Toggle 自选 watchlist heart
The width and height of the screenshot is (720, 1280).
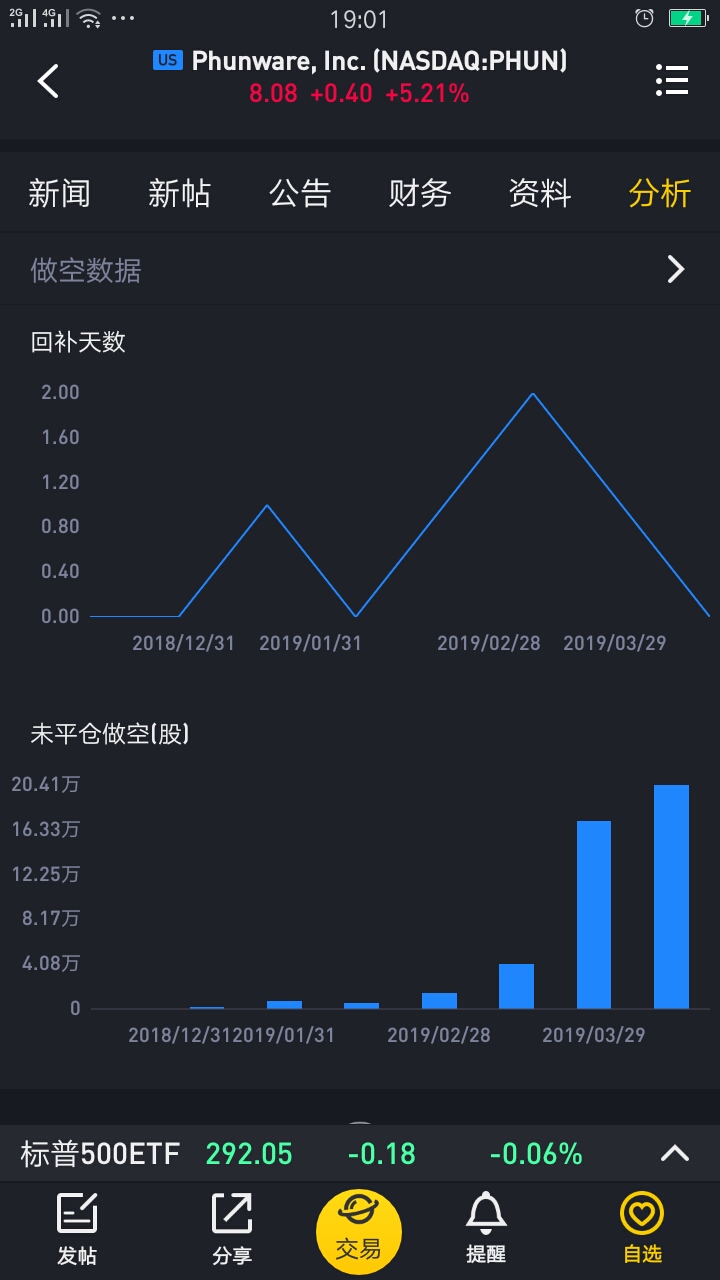pos(642,1229)
